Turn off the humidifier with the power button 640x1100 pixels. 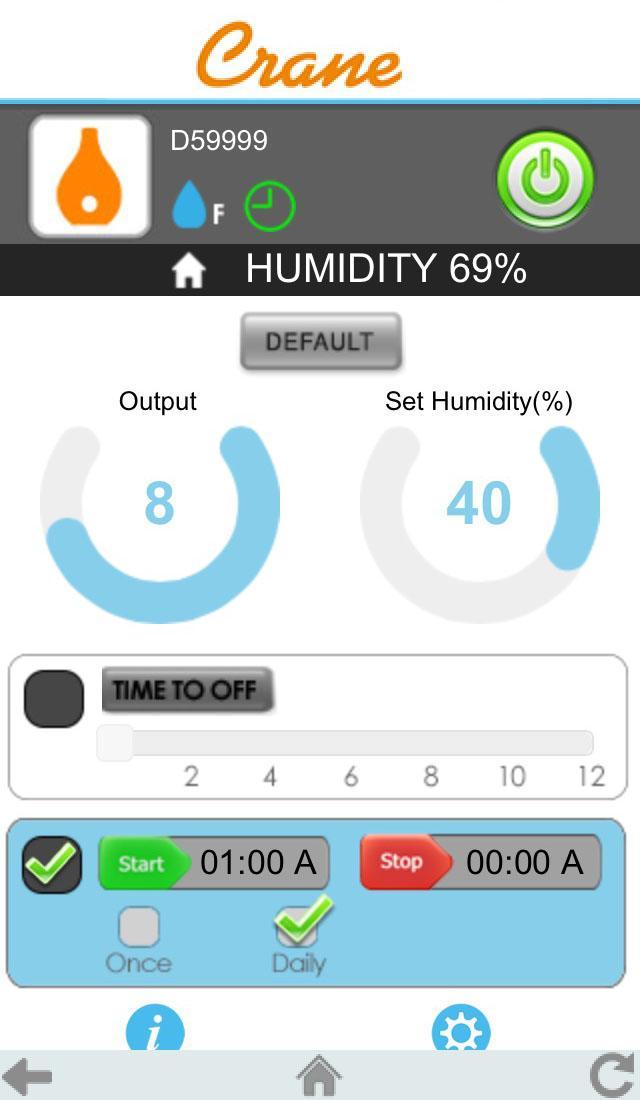click(545, 180)
